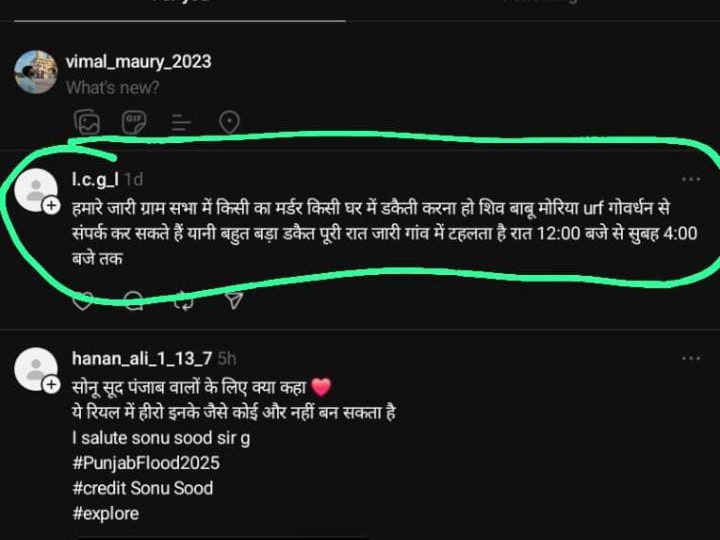The height and width of the screenshot is (540, 720).
Task: Open overflow menu on l.c.g_l's post
Action: coord(691,180)
